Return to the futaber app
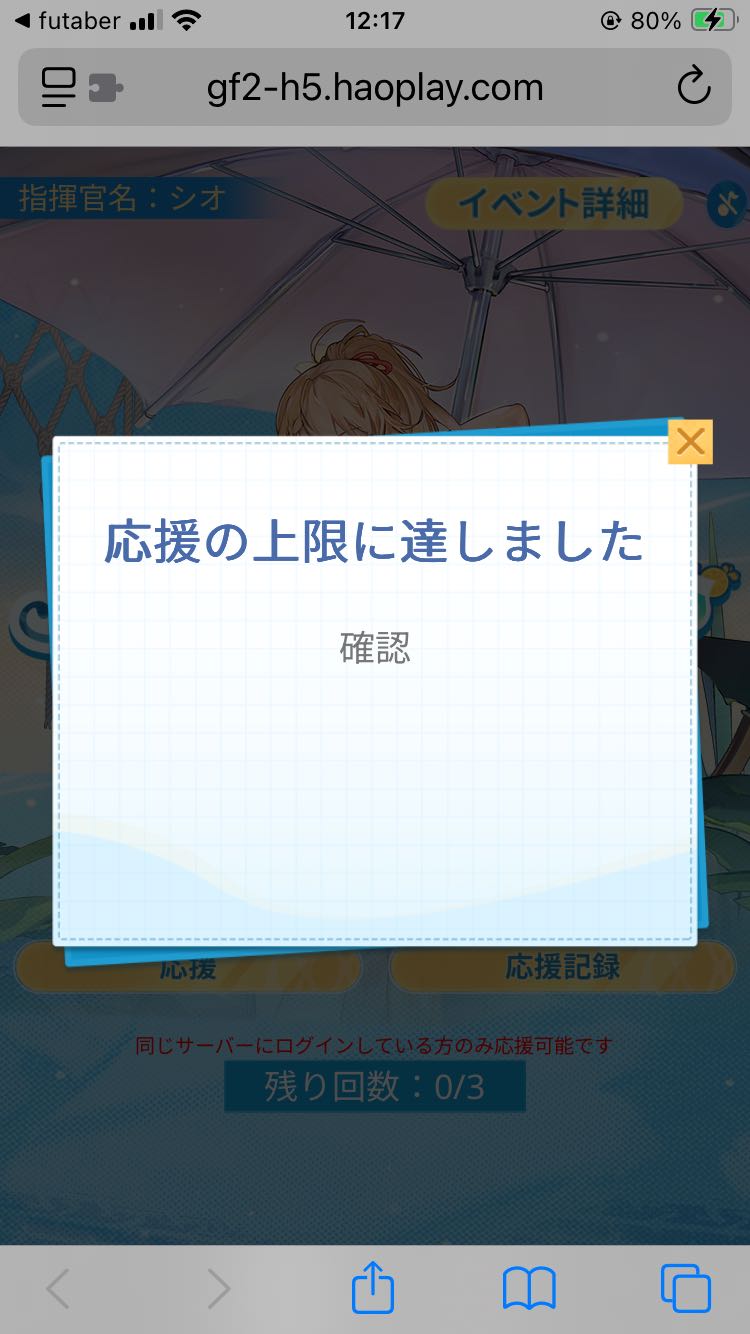The image size is (750, 1334). 66,21
